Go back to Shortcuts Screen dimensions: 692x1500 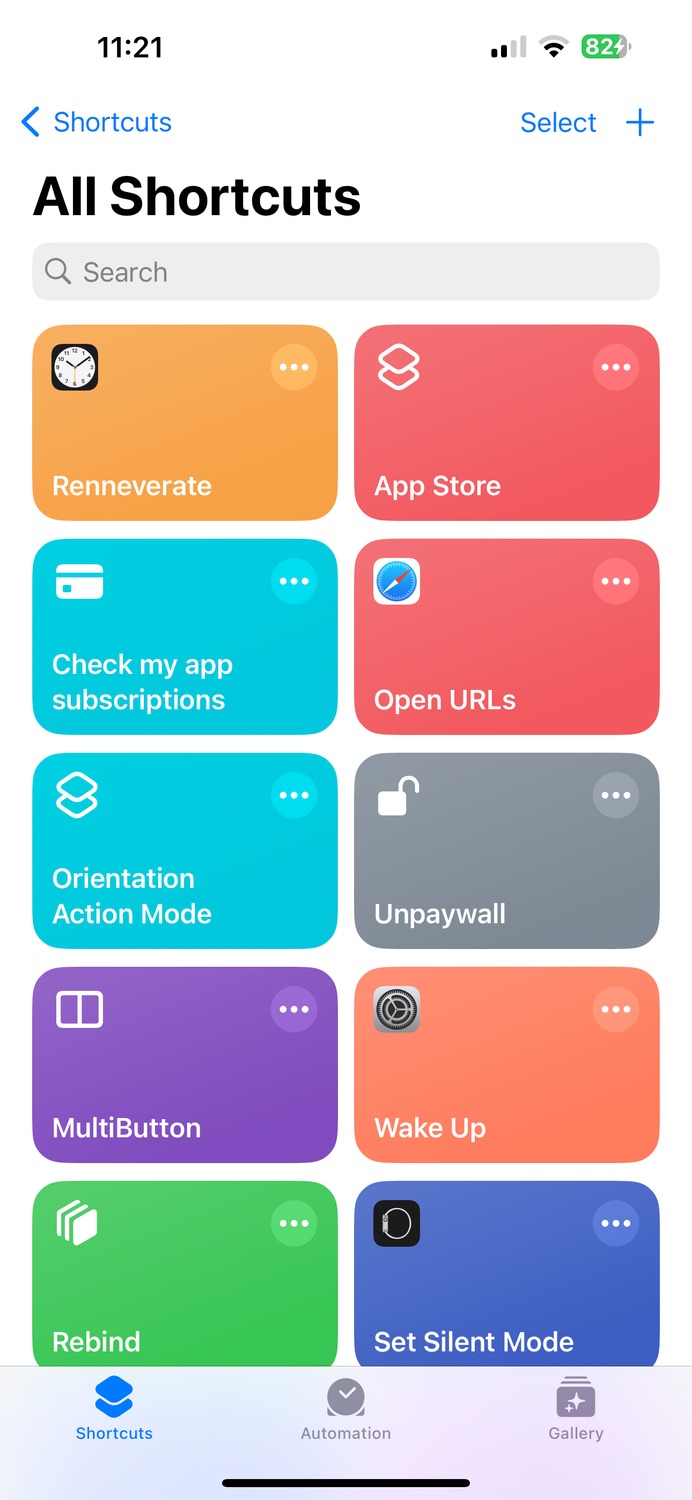96,122
